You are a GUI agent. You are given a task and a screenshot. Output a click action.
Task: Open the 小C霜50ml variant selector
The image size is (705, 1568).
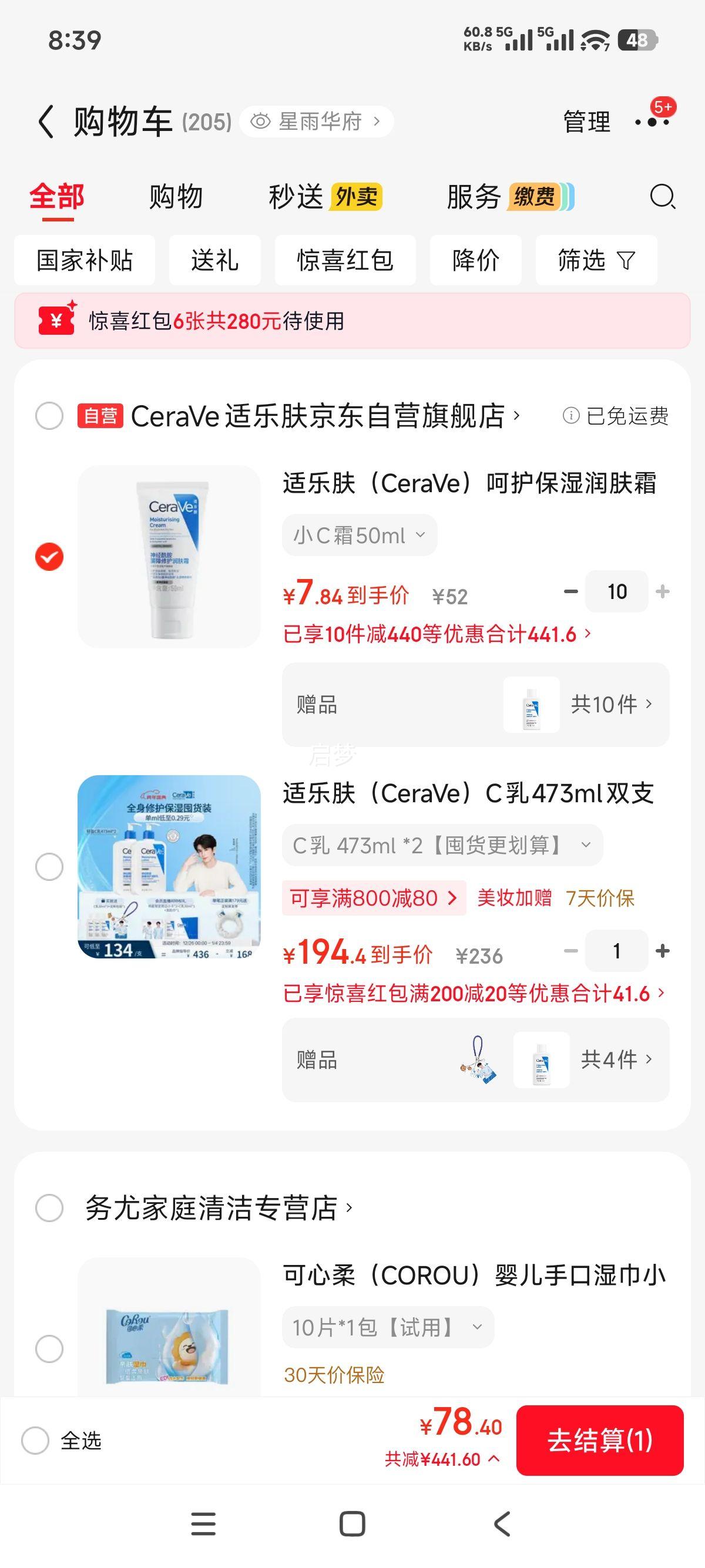pyautogui.click(x=358, y=534)
